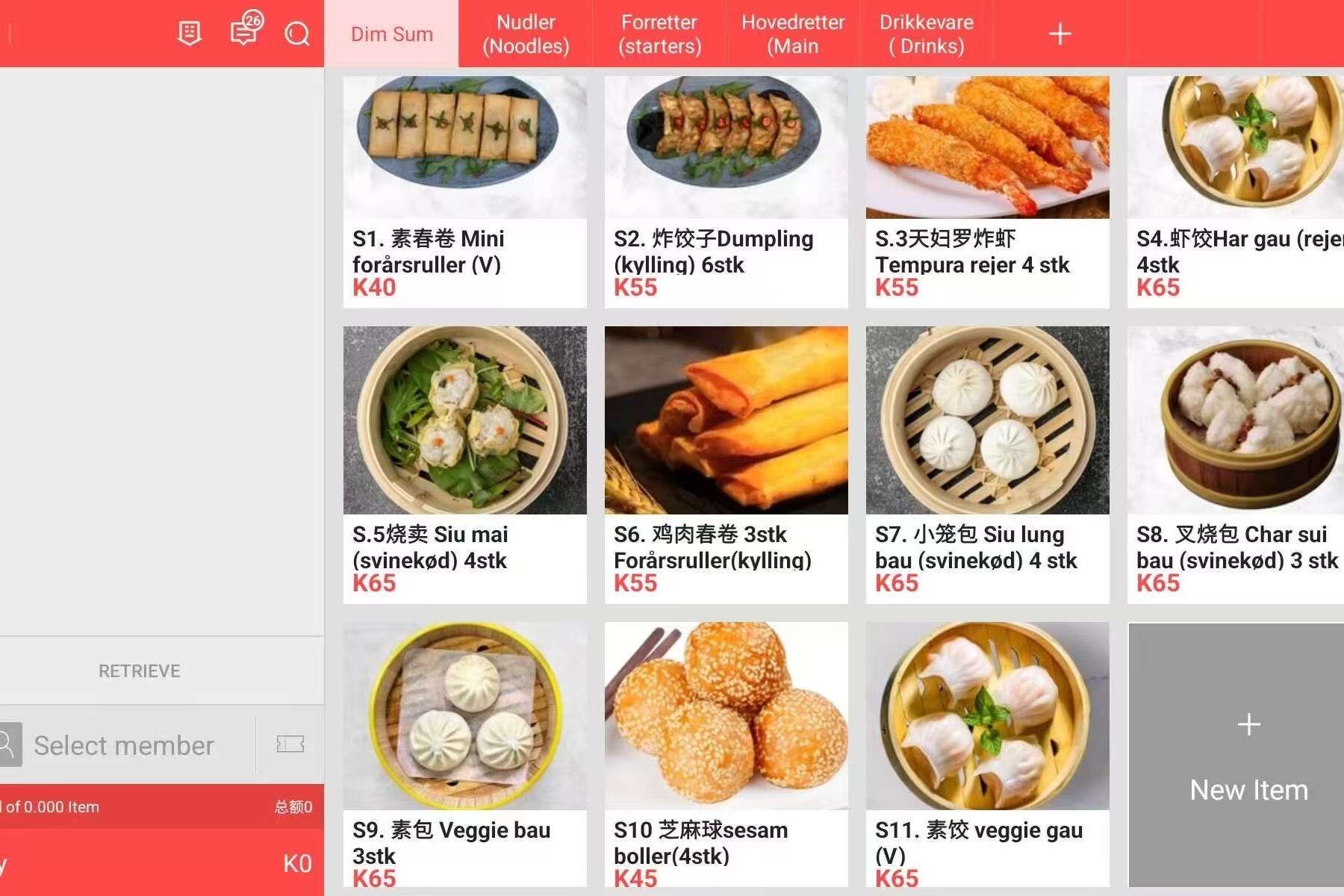Select S.3 Tempura rejer 4 stk
Viewport: 1344px width, 896px height.
point(987,191)
